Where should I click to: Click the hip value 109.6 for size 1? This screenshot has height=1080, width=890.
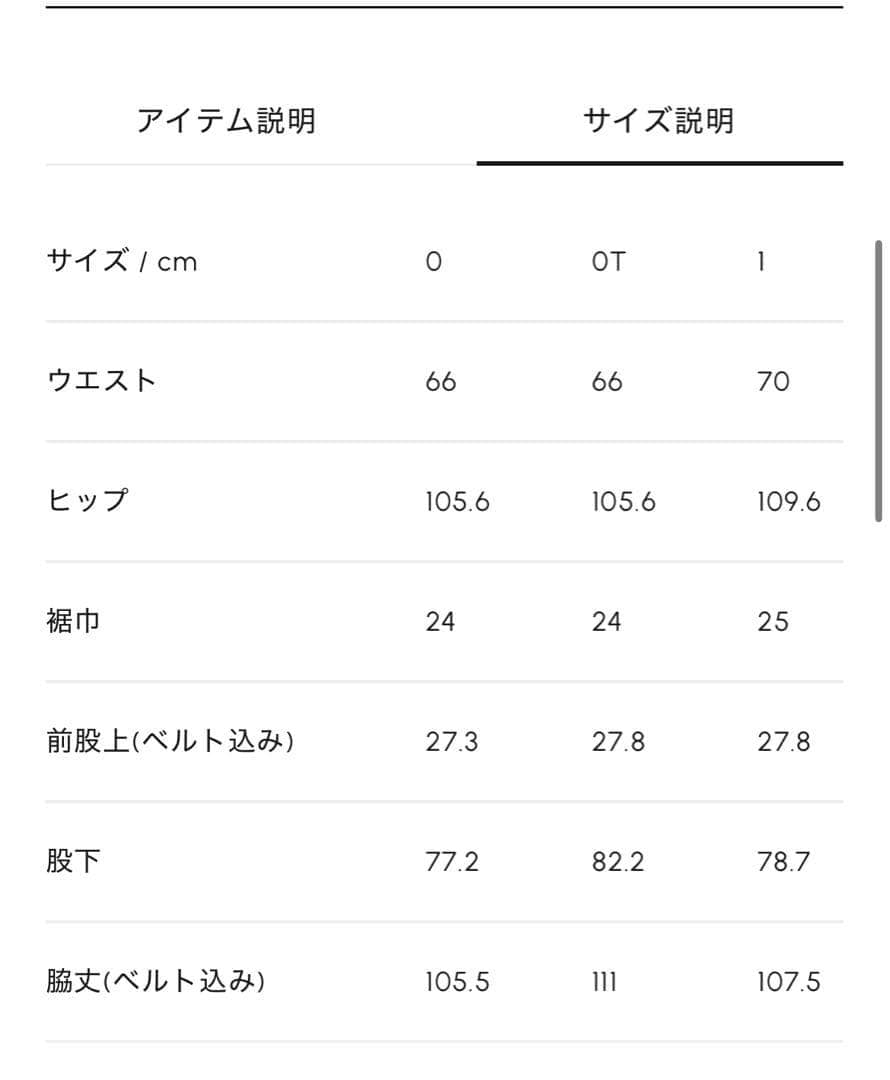pyautogui.click(x=789, y=501)
